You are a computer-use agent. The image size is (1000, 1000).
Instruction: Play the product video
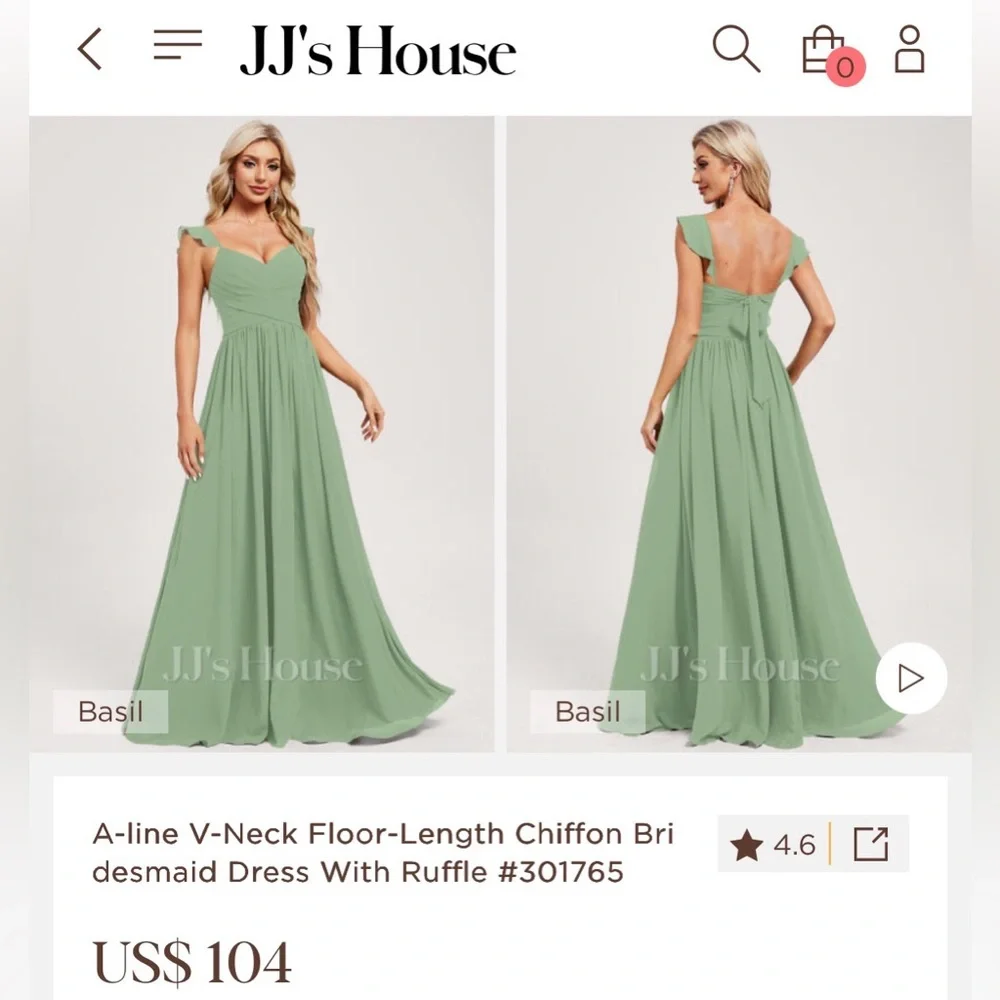[910, 679]
